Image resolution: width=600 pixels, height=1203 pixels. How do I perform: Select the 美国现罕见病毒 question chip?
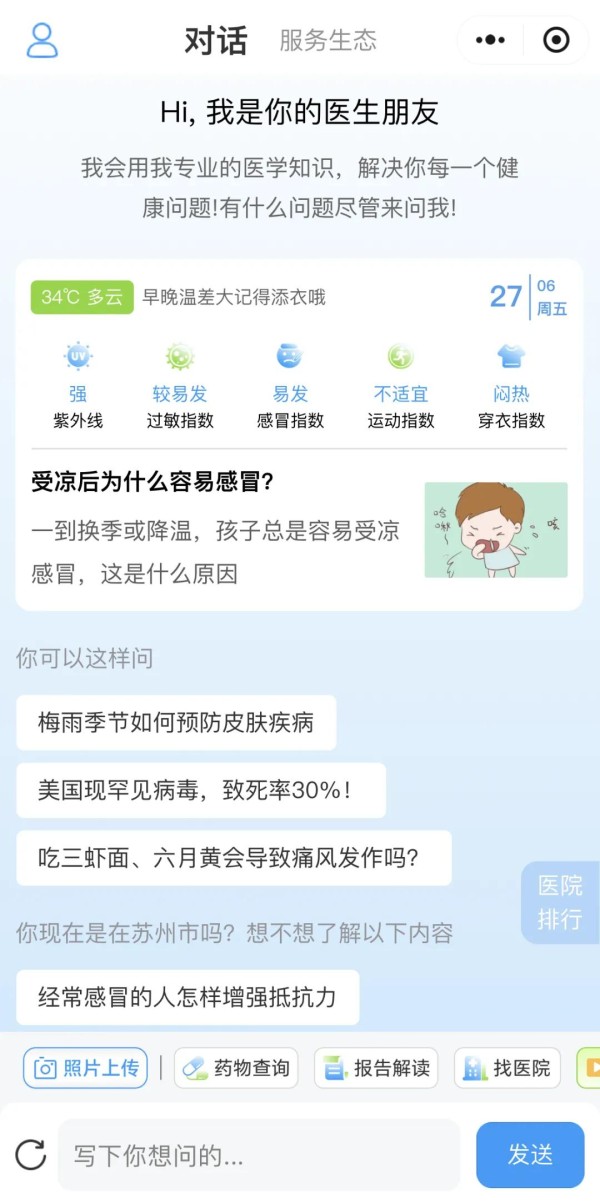click(200, 790)
